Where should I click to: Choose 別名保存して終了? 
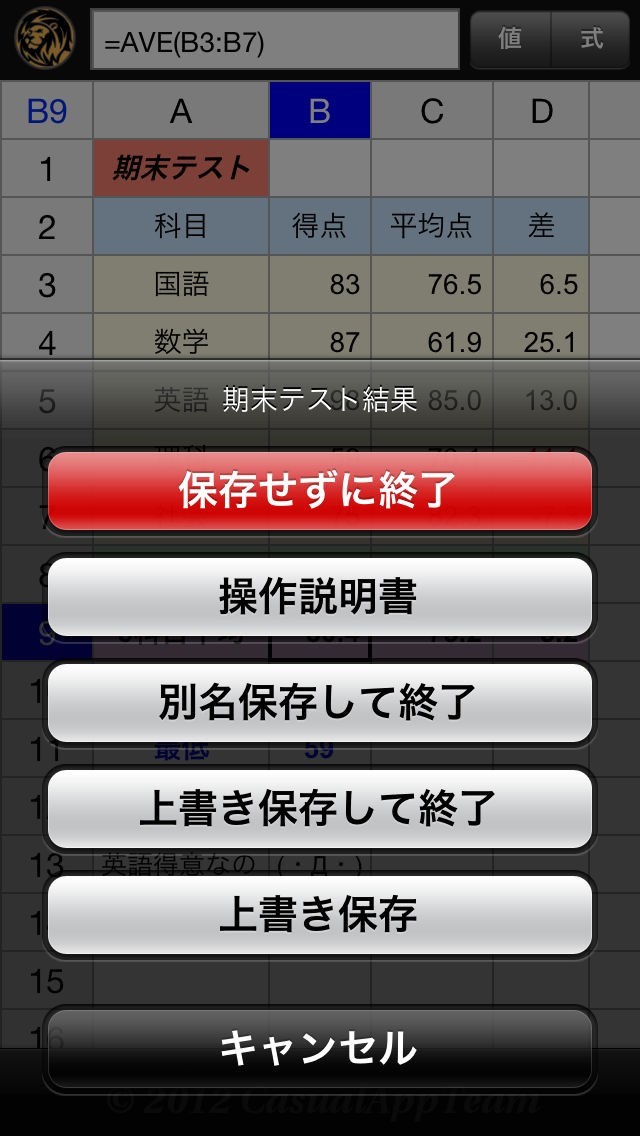[319, 703]
